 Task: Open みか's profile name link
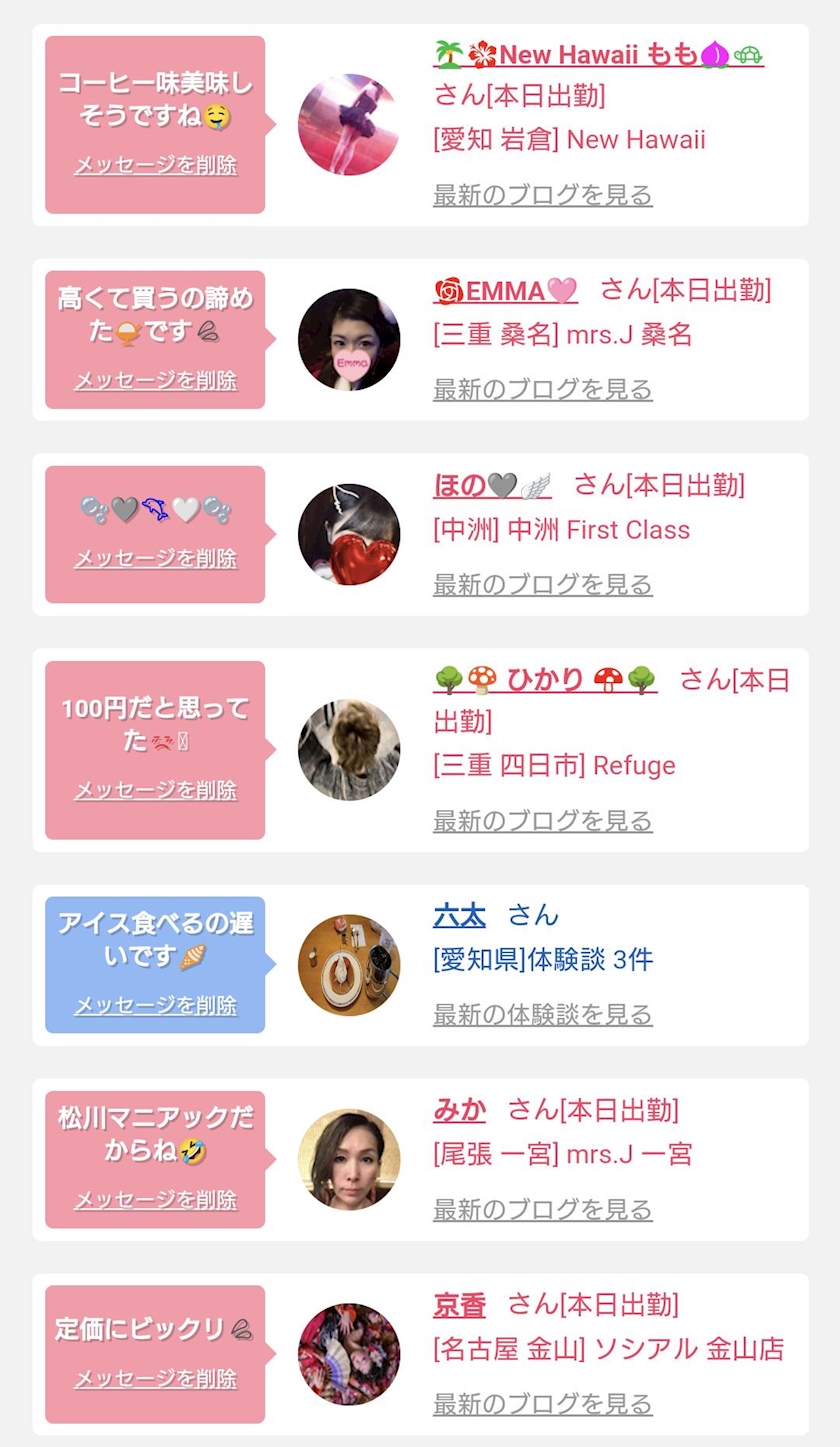[x=459, y=1110]
